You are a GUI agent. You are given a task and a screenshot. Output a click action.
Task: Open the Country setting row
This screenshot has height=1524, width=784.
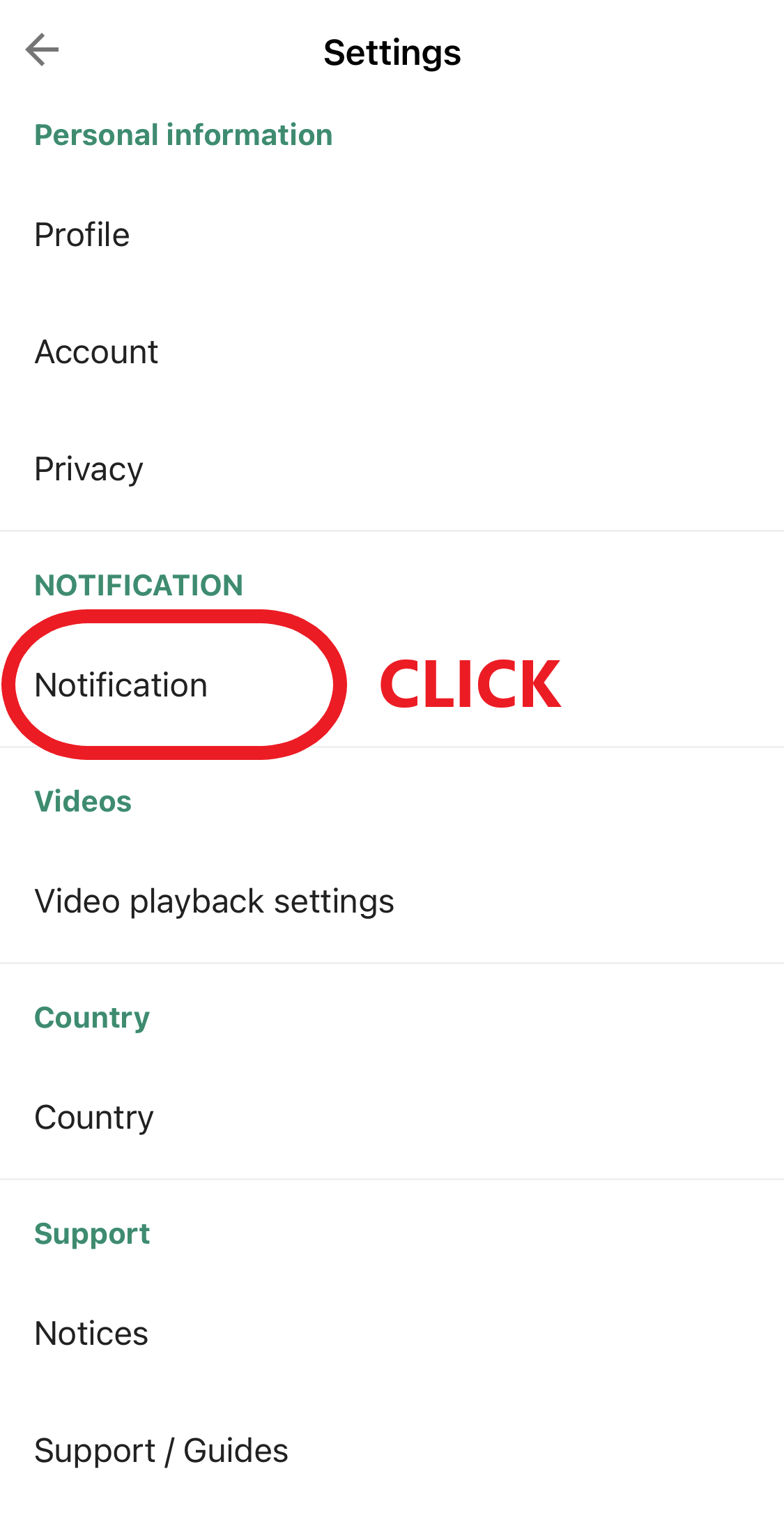[392, 1118]
